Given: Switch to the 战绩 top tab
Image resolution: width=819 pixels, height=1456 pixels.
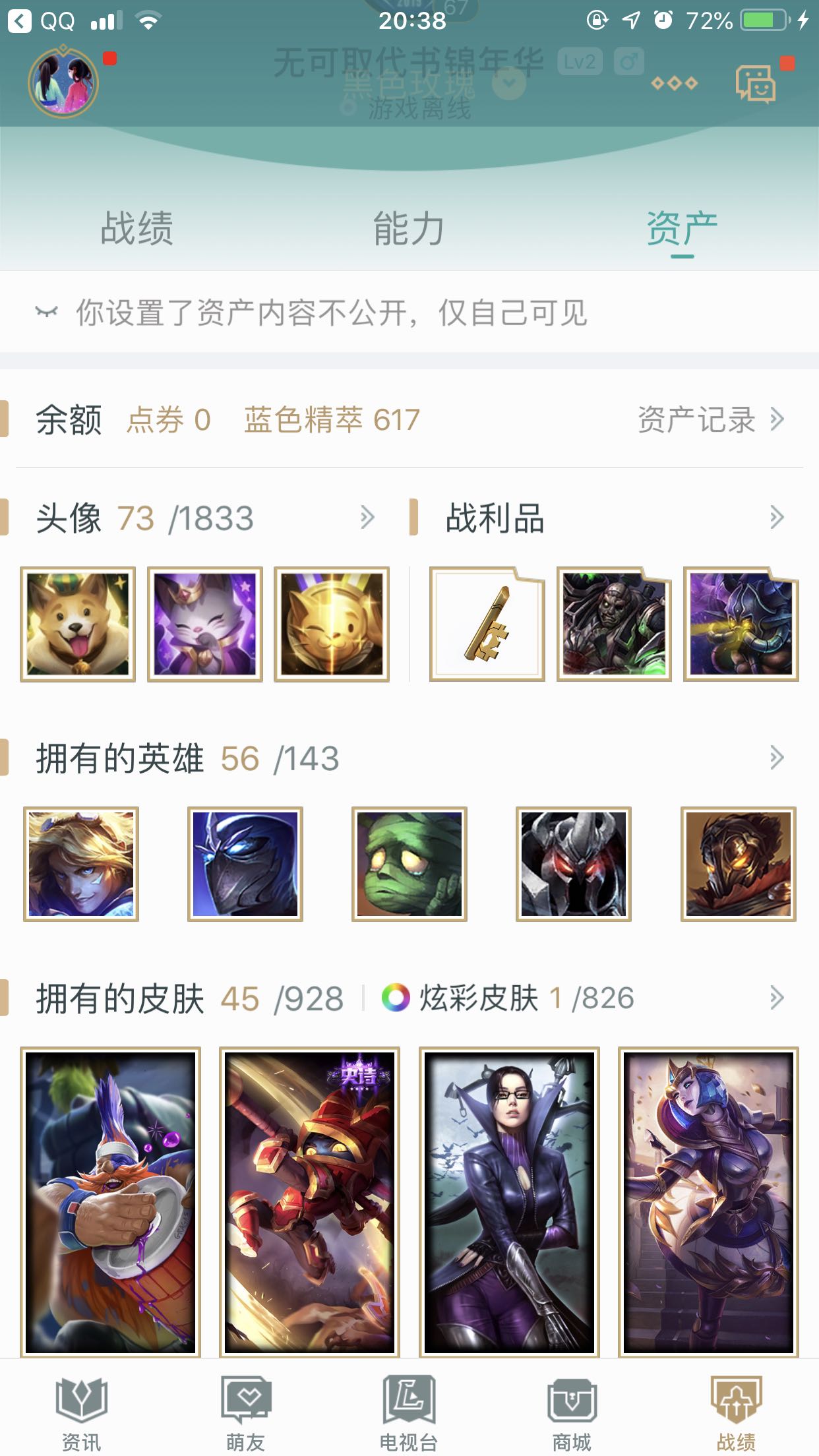Looking at the screenshot, I should [x=136, y=229].
